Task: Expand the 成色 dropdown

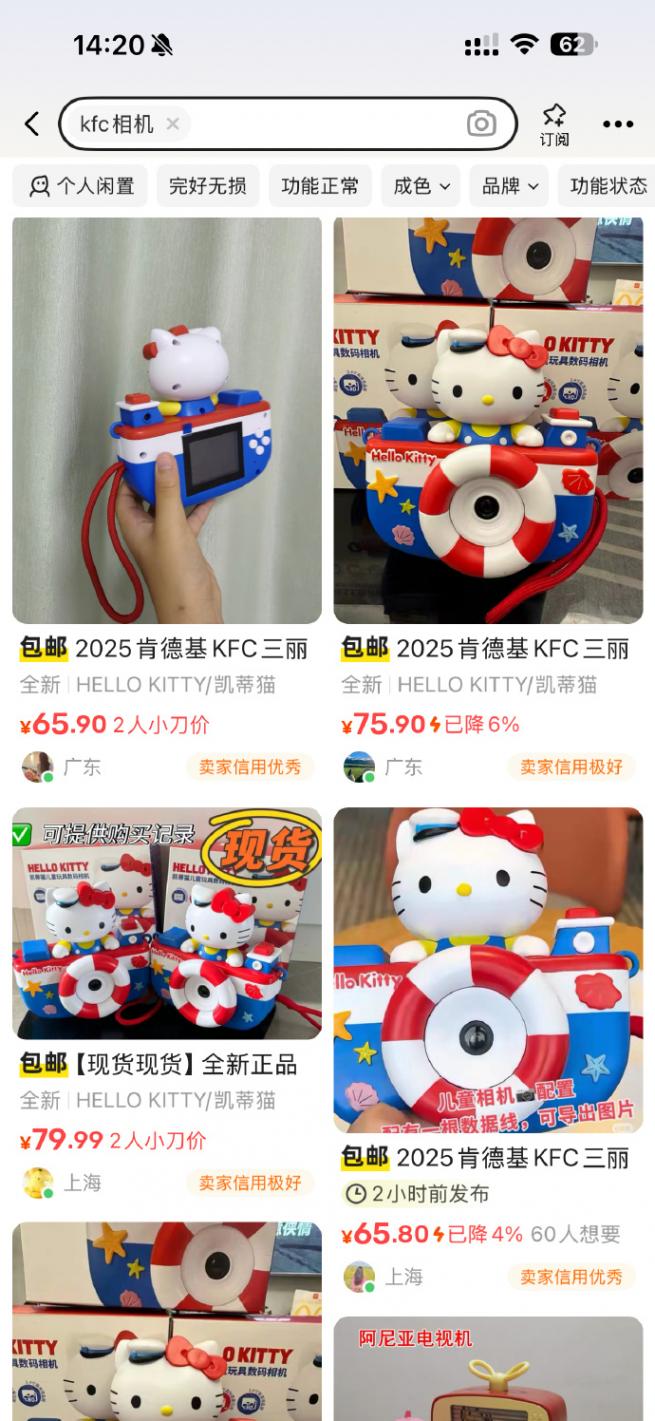Action: pyautogui.click(x=421, y=186)
